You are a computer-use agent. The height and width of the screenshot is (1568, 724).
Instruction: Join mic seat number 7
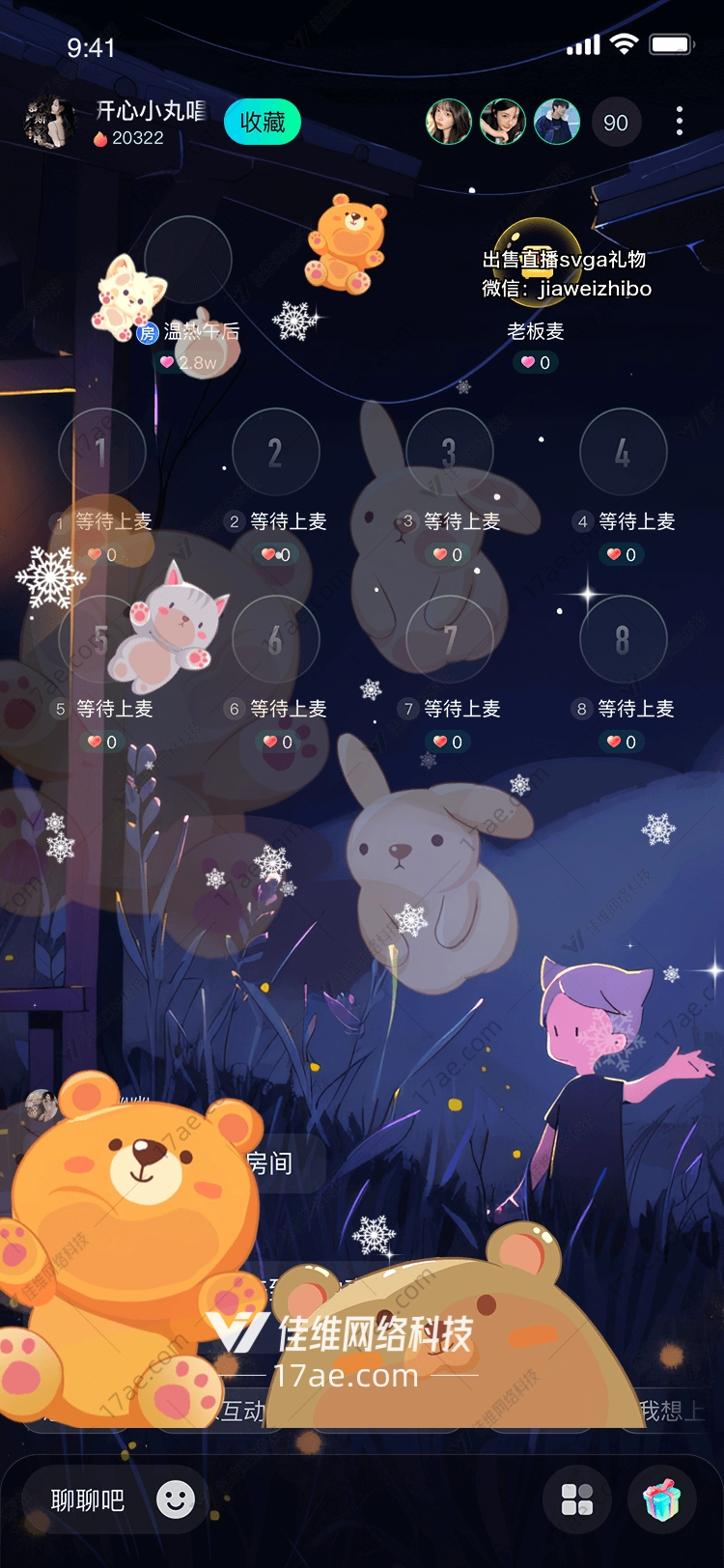pyautogui.click(x=449, y=639)
